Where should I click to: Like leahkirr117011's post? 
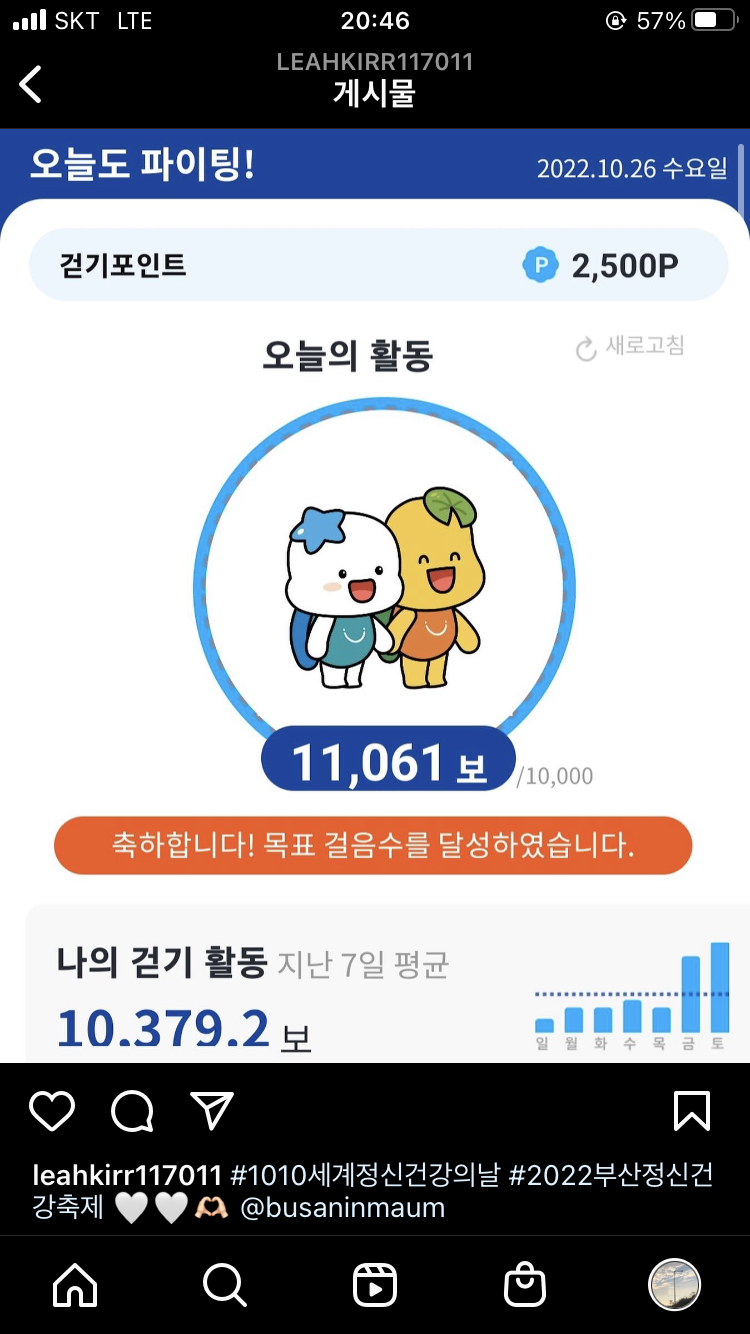pyautogui.click(x=52, y=1111)
